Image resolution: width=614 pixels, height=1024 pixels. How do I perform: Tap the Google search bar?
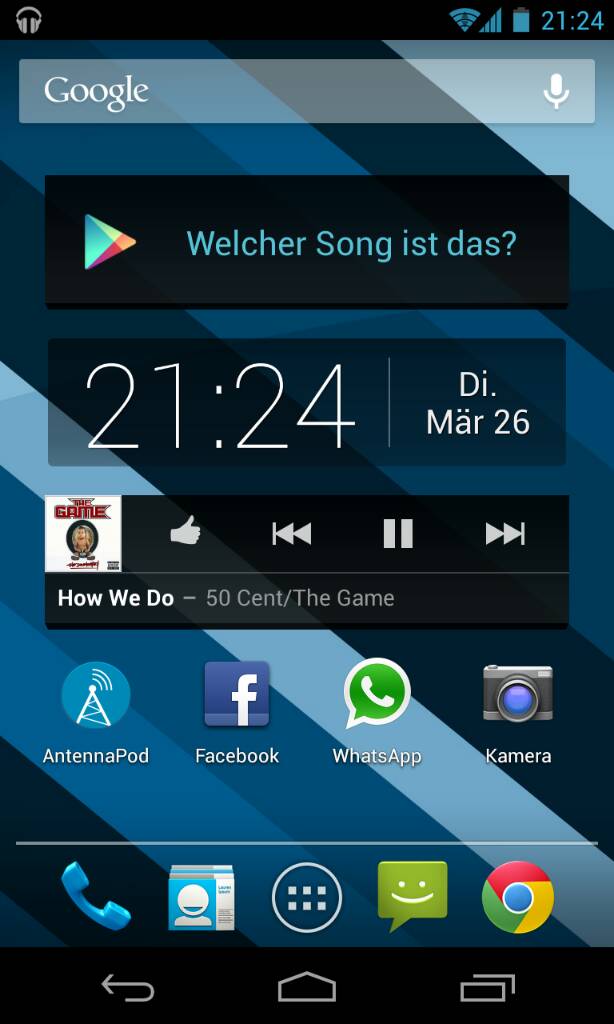click(306, 91)
